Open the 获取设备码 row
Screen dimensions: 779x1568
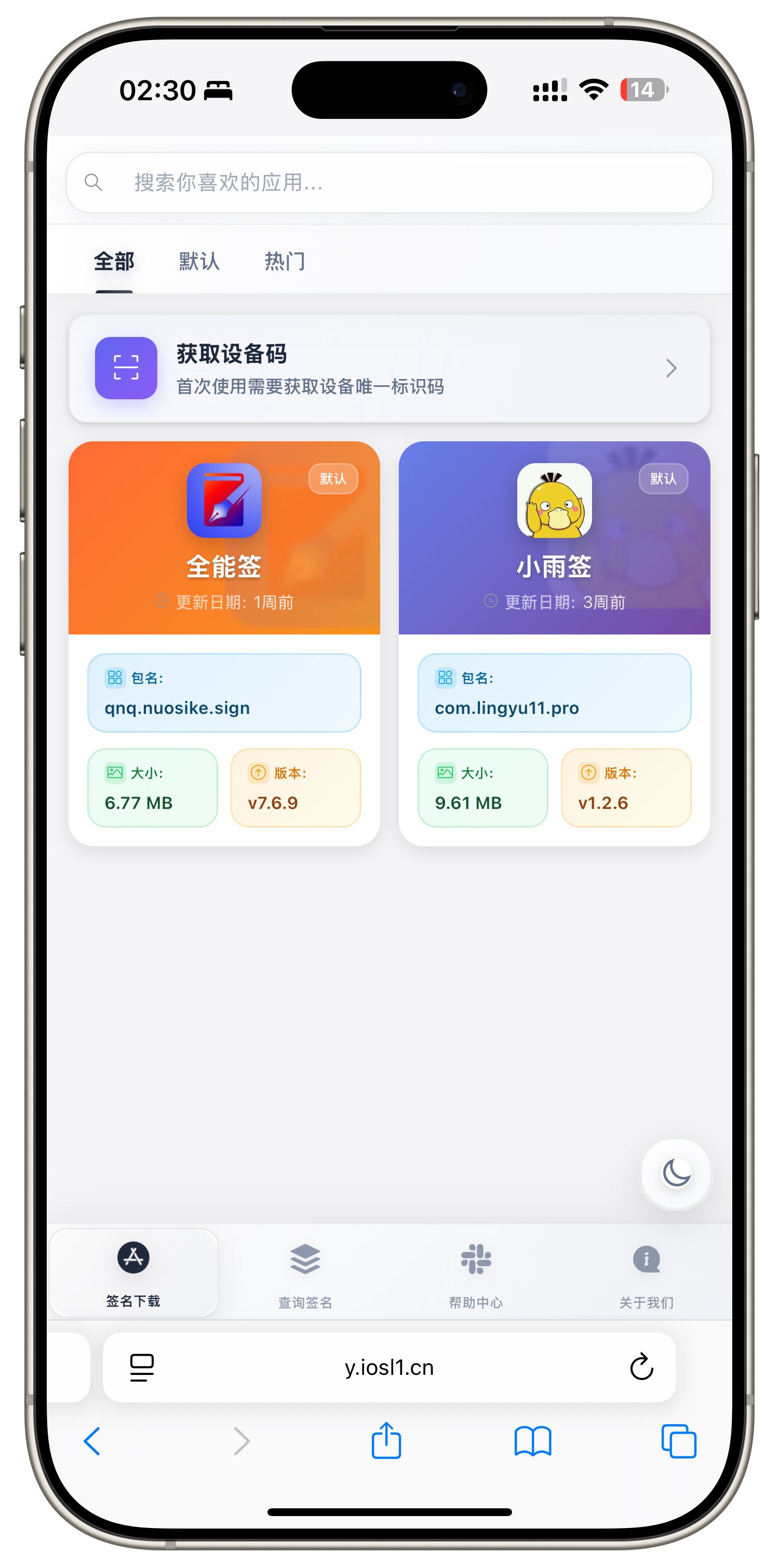pyautogui.click(x=390, y=369)
